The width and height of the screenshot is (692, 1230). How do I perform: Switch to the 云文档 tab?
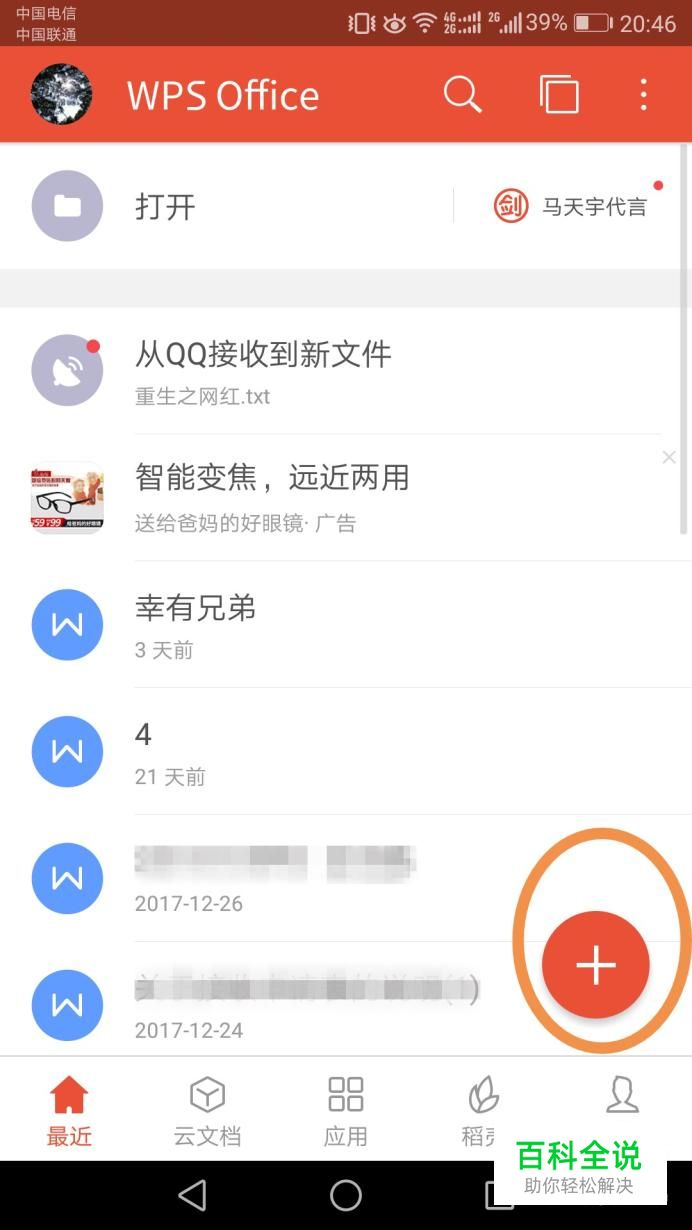tap(207, 1110)
